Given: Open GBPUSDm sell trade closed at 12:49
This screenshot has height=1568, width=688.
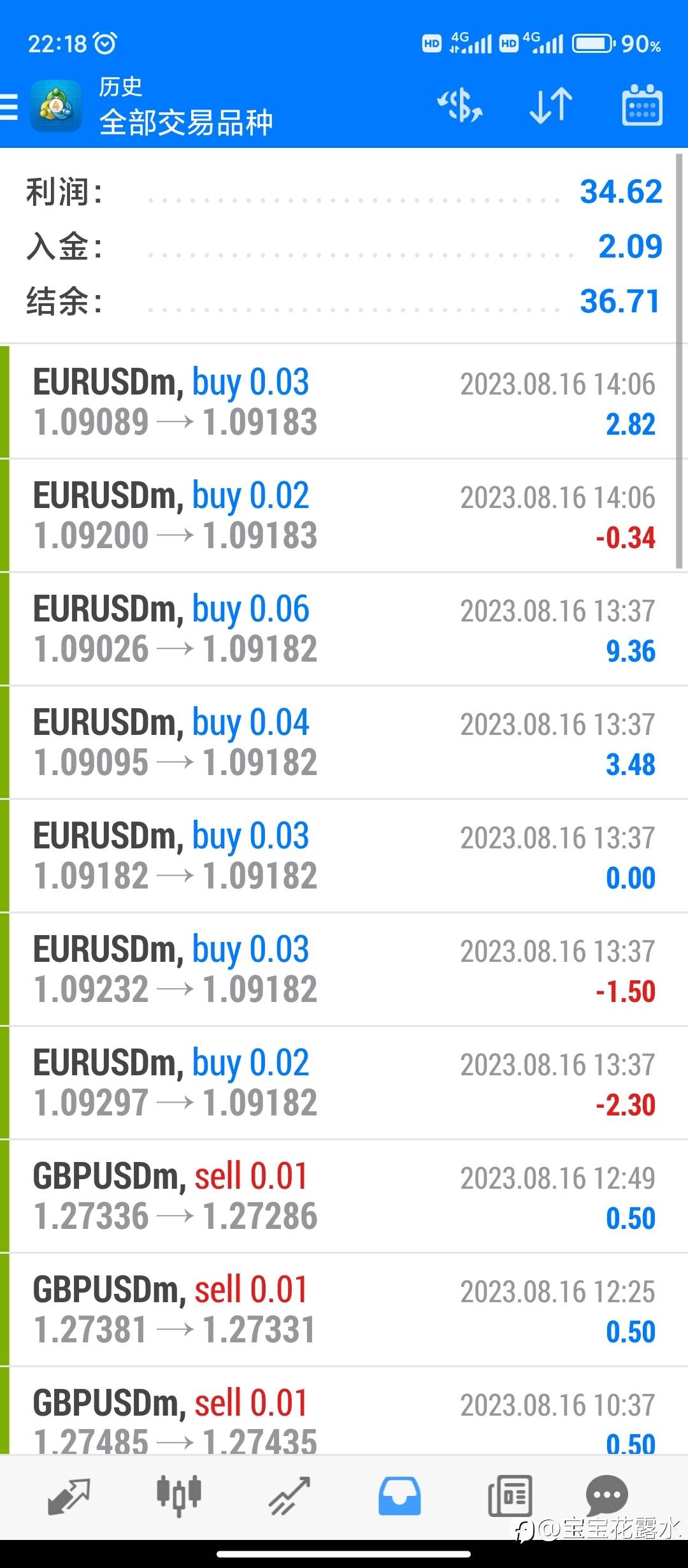Looking at the screenshot, I should point(344,1196).
